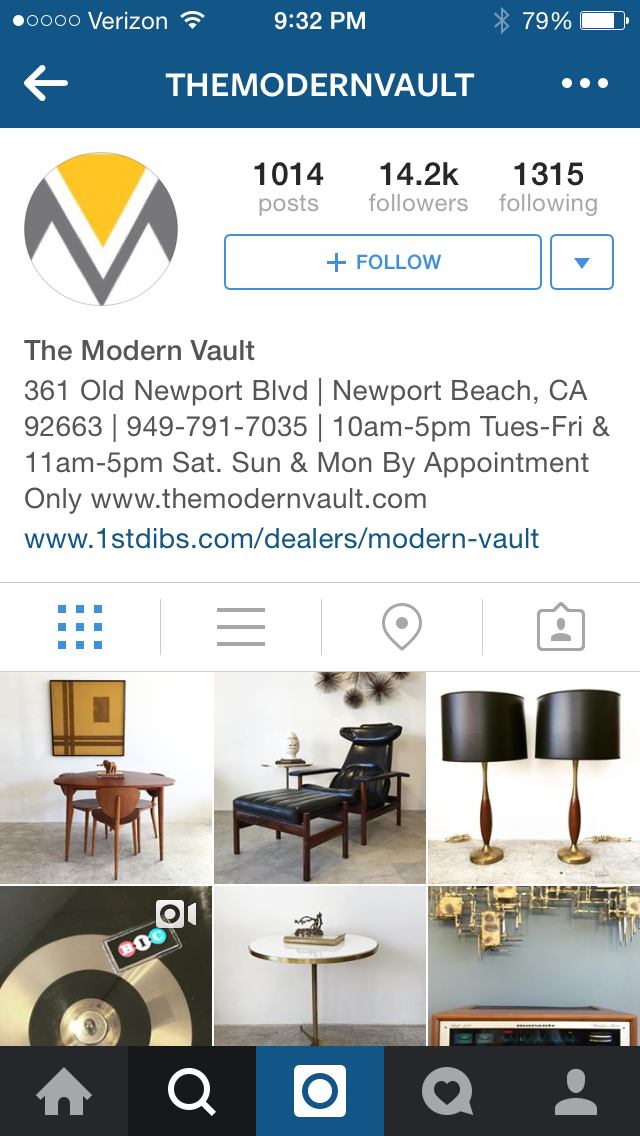640x1136 pixels.
Task: Expand the suggested accounts dropdown arrow
Action: pyautogui.click(x=582, y=262)
